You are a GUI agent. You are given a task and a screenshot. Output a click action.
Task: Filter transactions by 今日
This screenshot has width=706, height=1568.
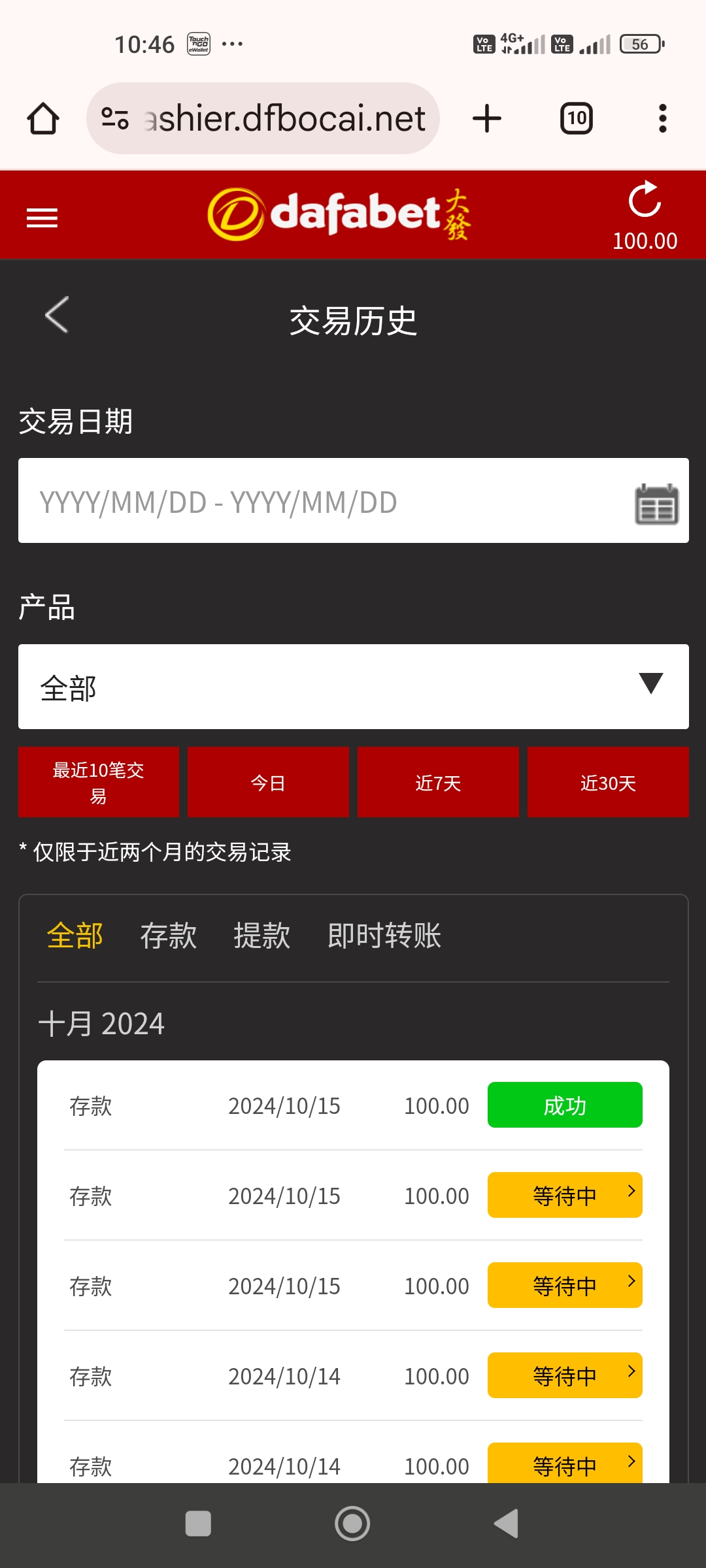click(x=268, y=782)
